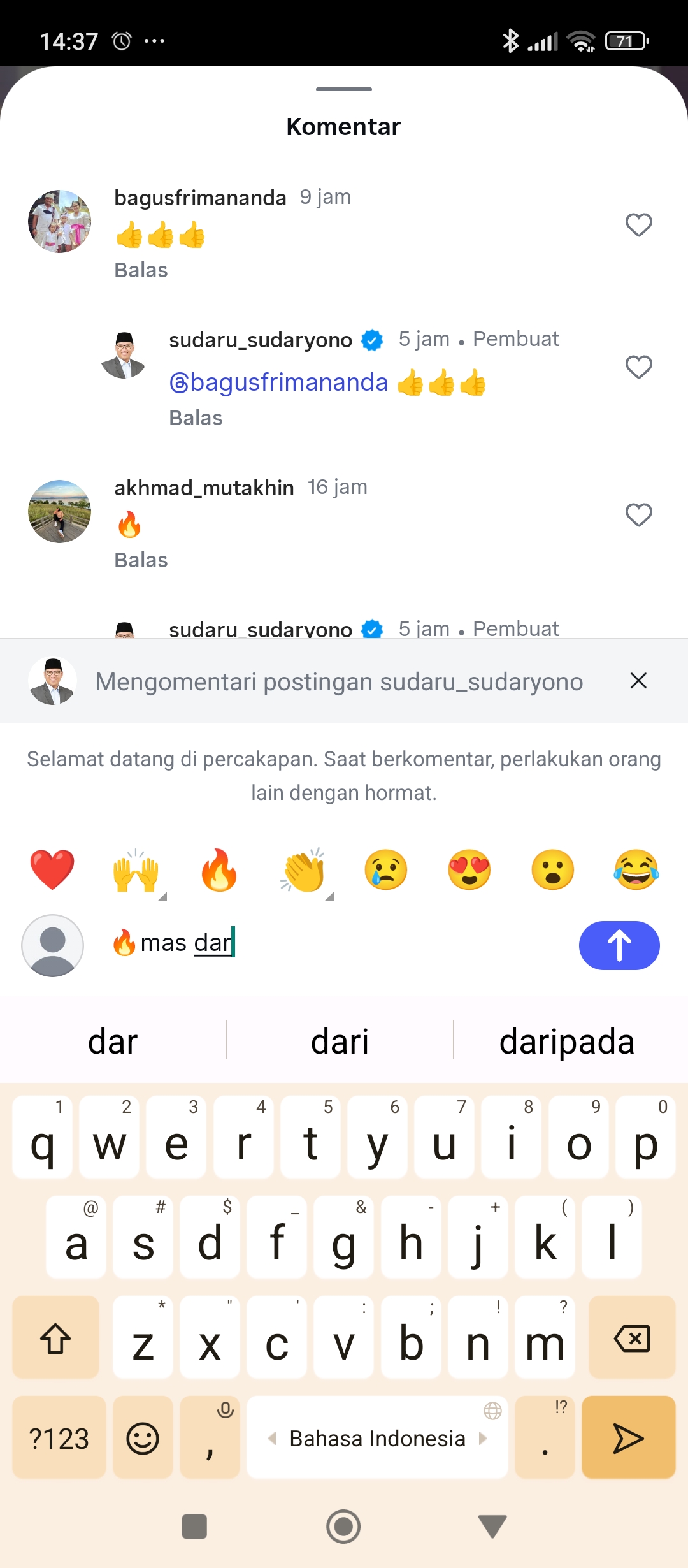688x1568 pixels.
Task: Open the @bagusfrimananda mention link
Action: coord(278,382)
